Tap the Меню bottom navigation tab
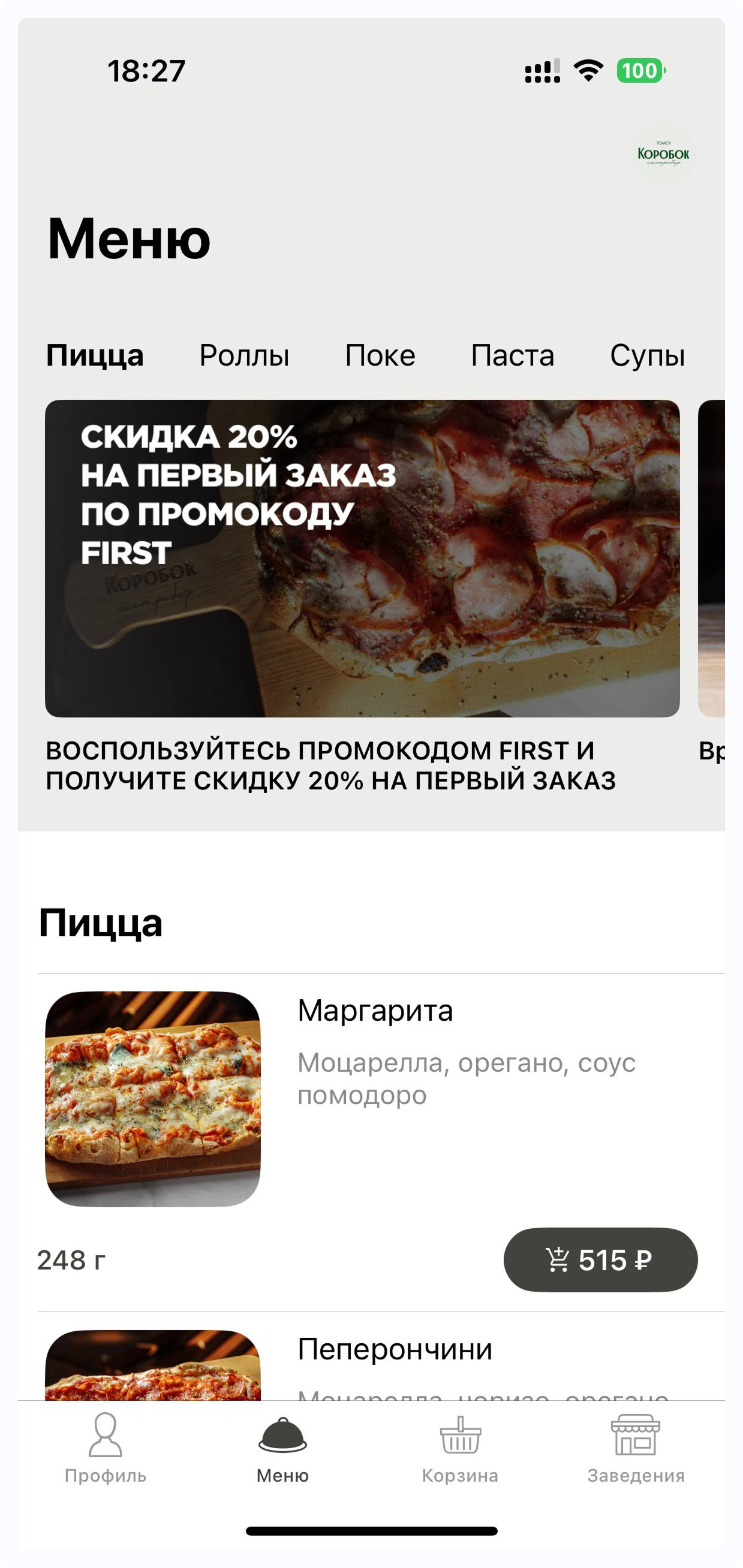Image resolution: width=743 pixels, height=1568 pixels. [282, 1449]
